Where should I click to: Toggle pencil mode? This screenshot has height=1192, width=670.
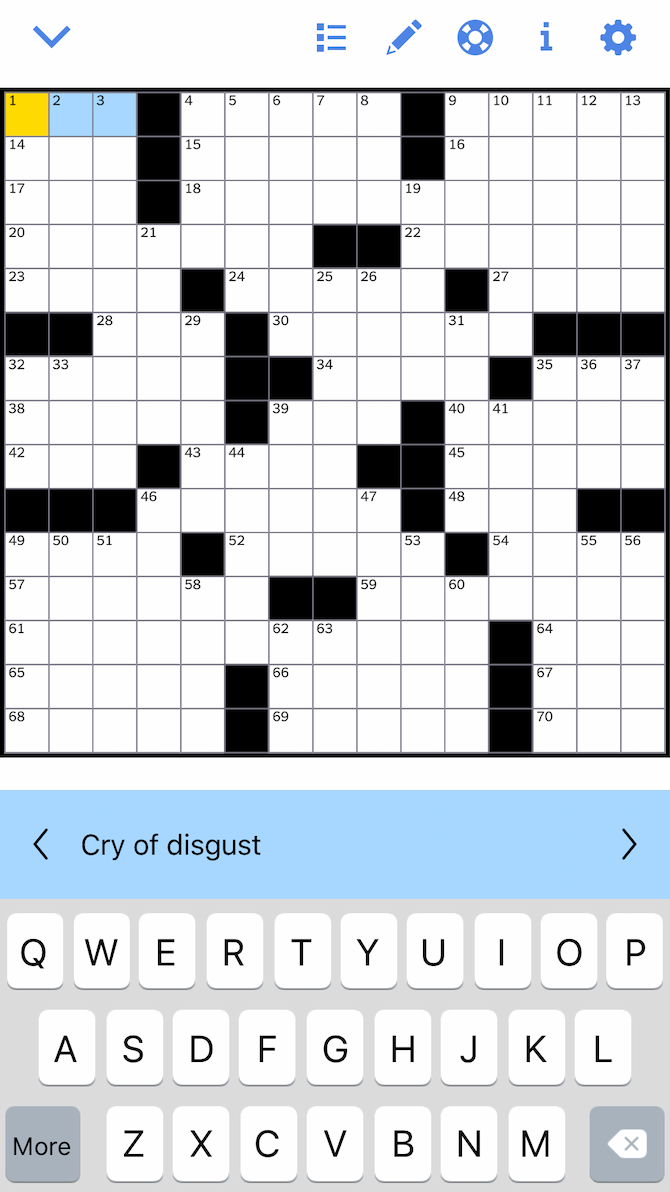tap(404, 37)
